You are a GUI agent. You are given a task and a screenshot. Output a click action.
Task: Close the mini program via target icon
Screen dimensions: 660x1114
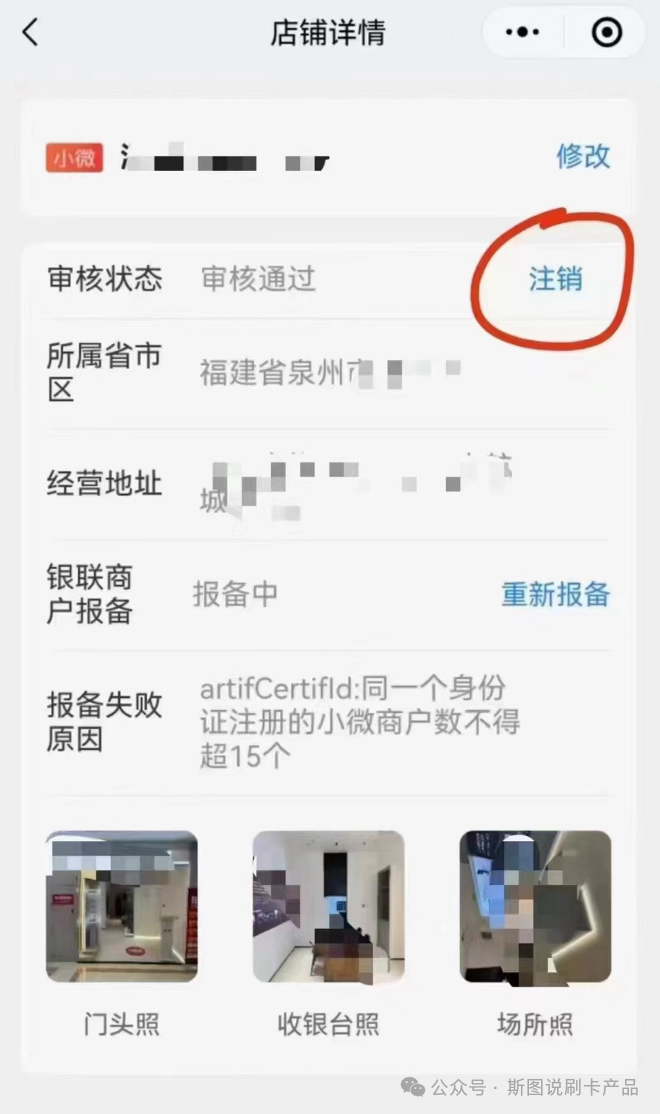[606, 33]
